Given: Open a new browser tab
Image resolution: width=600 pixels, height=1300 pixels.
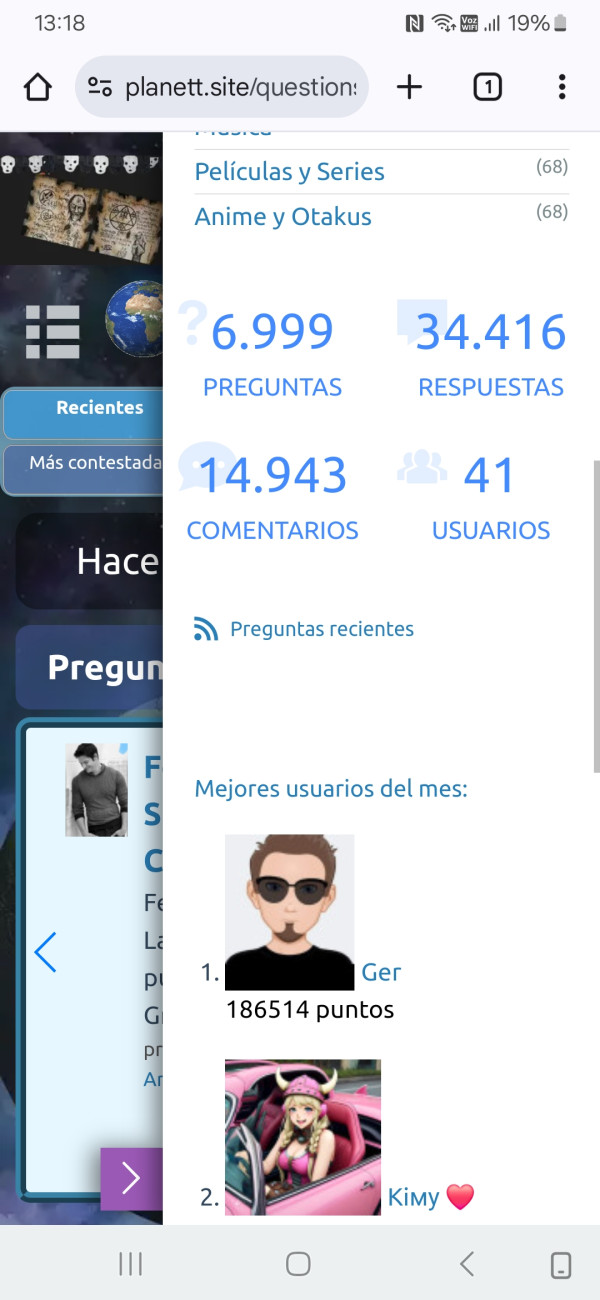Looking at the screenshot, I should tap(409, 88).
